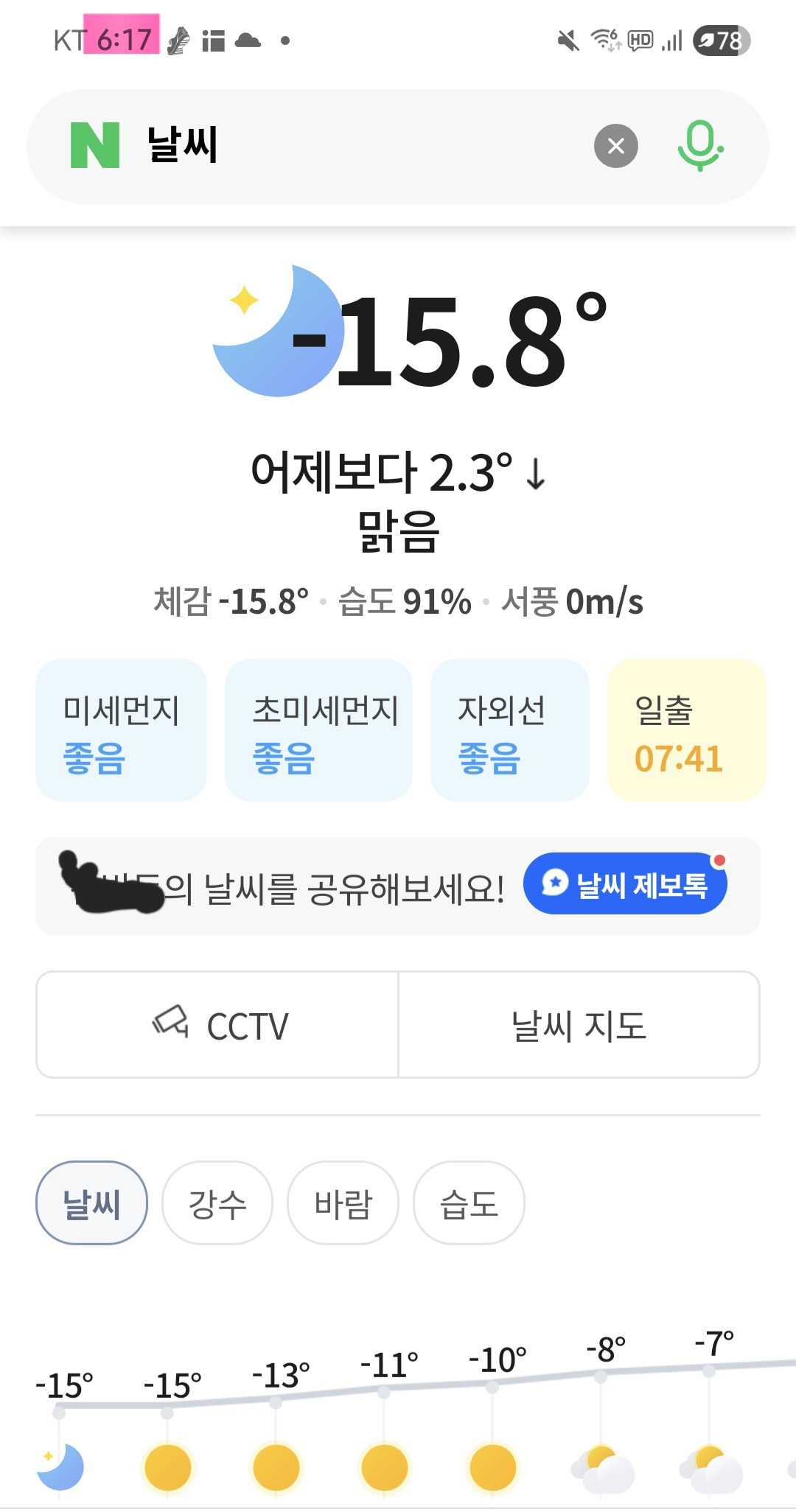Screen dimensions: 796x1512
Task: Switch to the 습도 humidity chip
Action: (469, 1203)
